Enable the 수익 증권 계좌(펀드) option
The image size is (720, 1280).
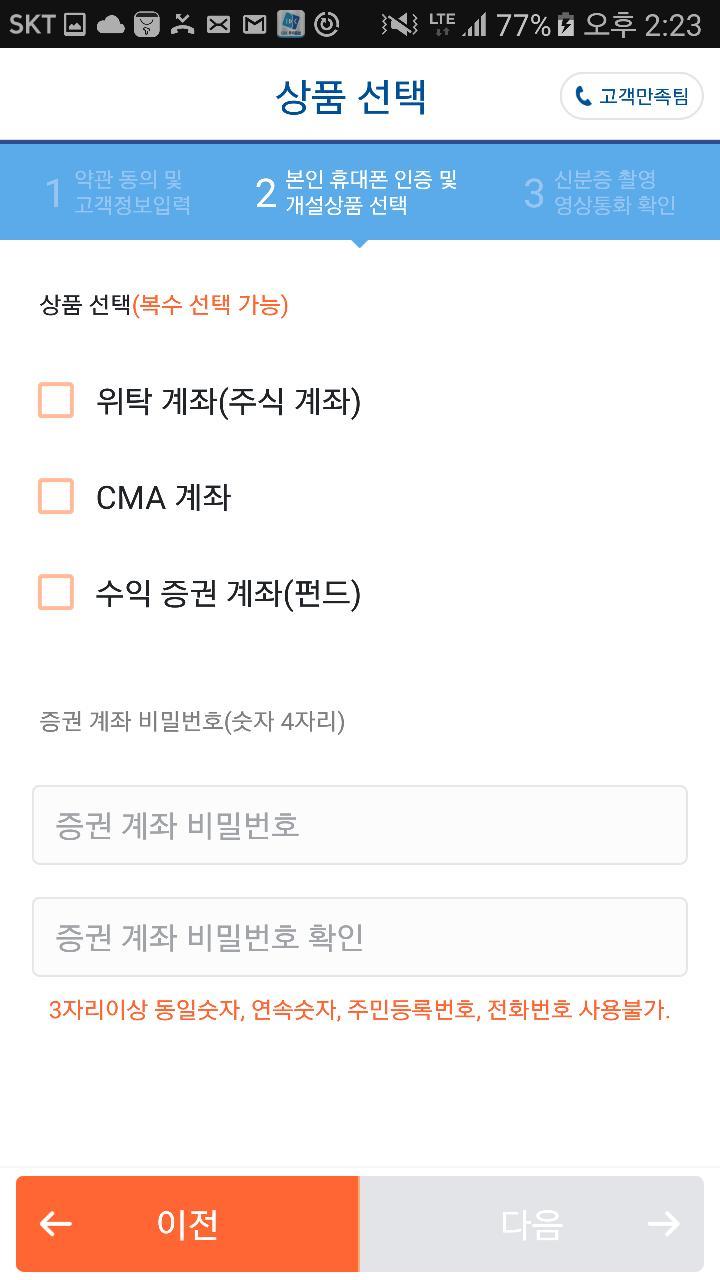pyautogui.click(x=55, y=593)
